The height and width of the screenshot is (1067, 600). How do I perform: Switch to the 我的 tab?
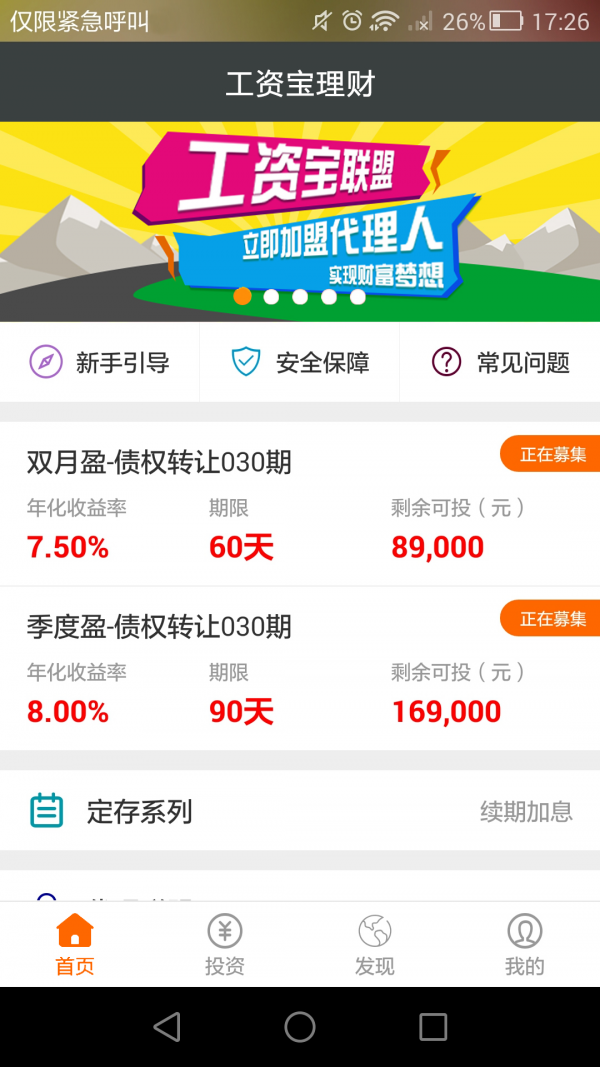tap(524, 945)
